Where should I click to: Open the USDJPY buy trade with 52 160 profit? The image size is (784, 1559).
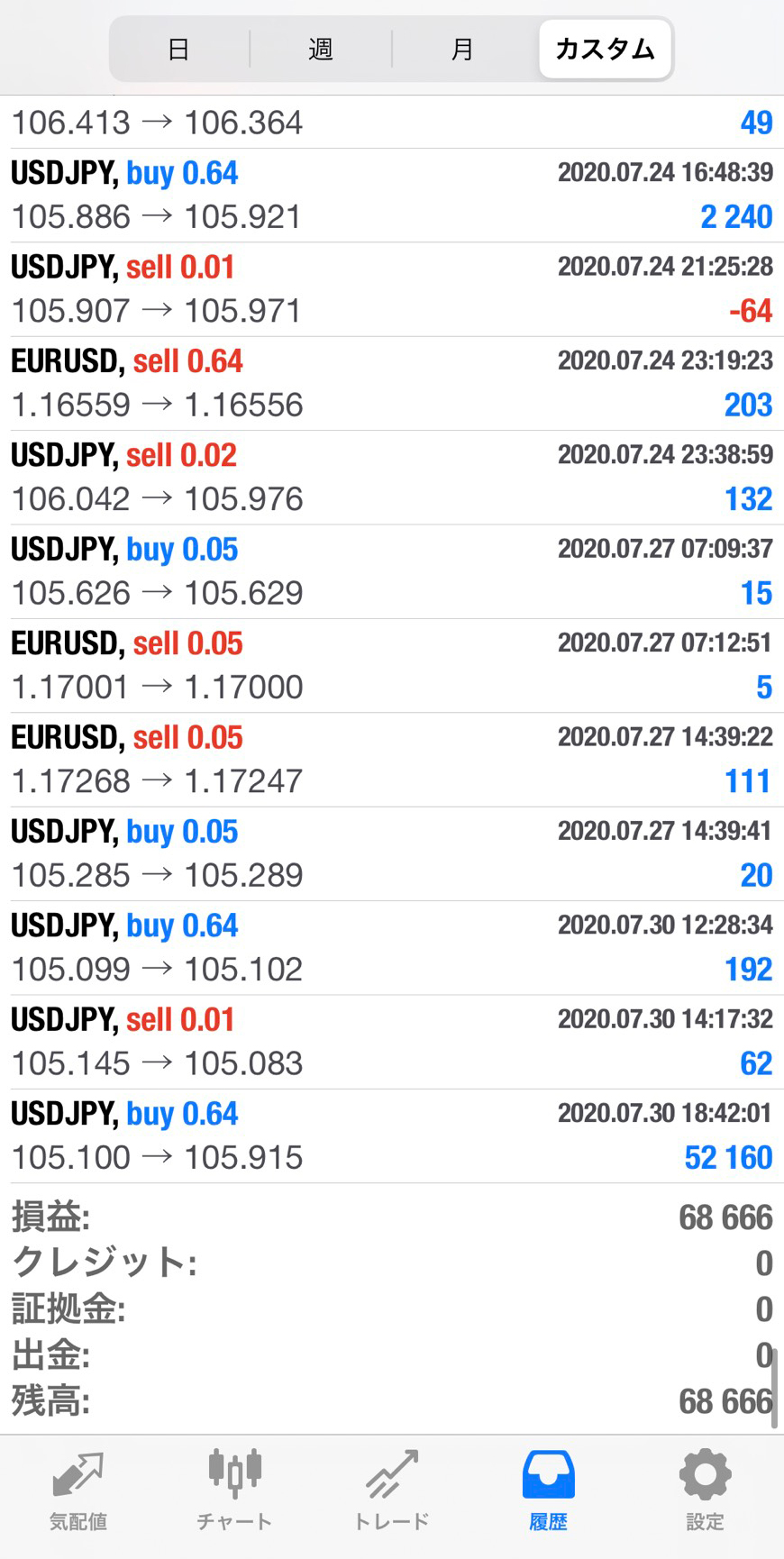(x=391, y=1135)
